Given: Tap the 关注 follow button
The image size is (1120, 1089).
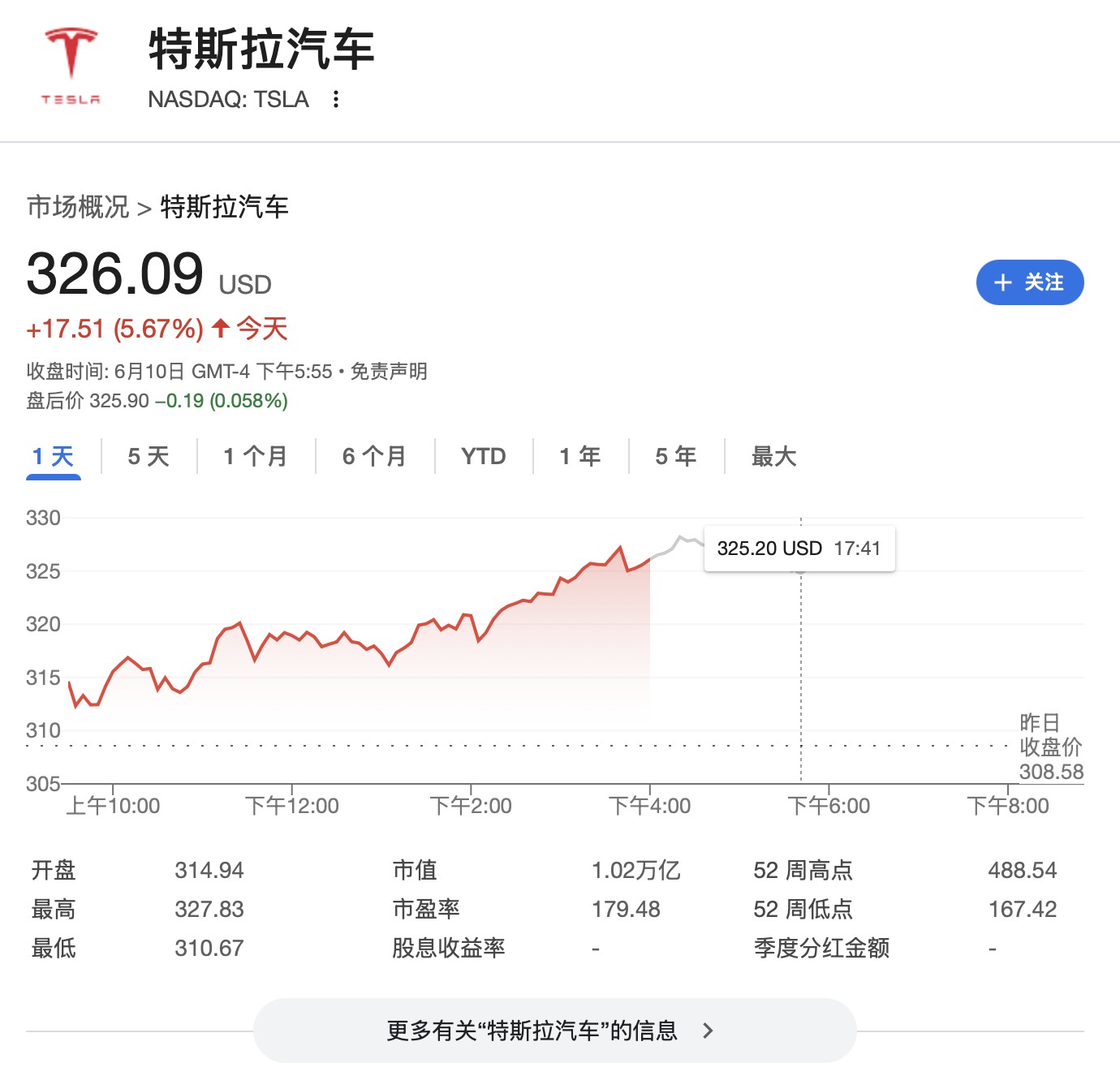Looking at the screenshot, I should click(1029, 282).
